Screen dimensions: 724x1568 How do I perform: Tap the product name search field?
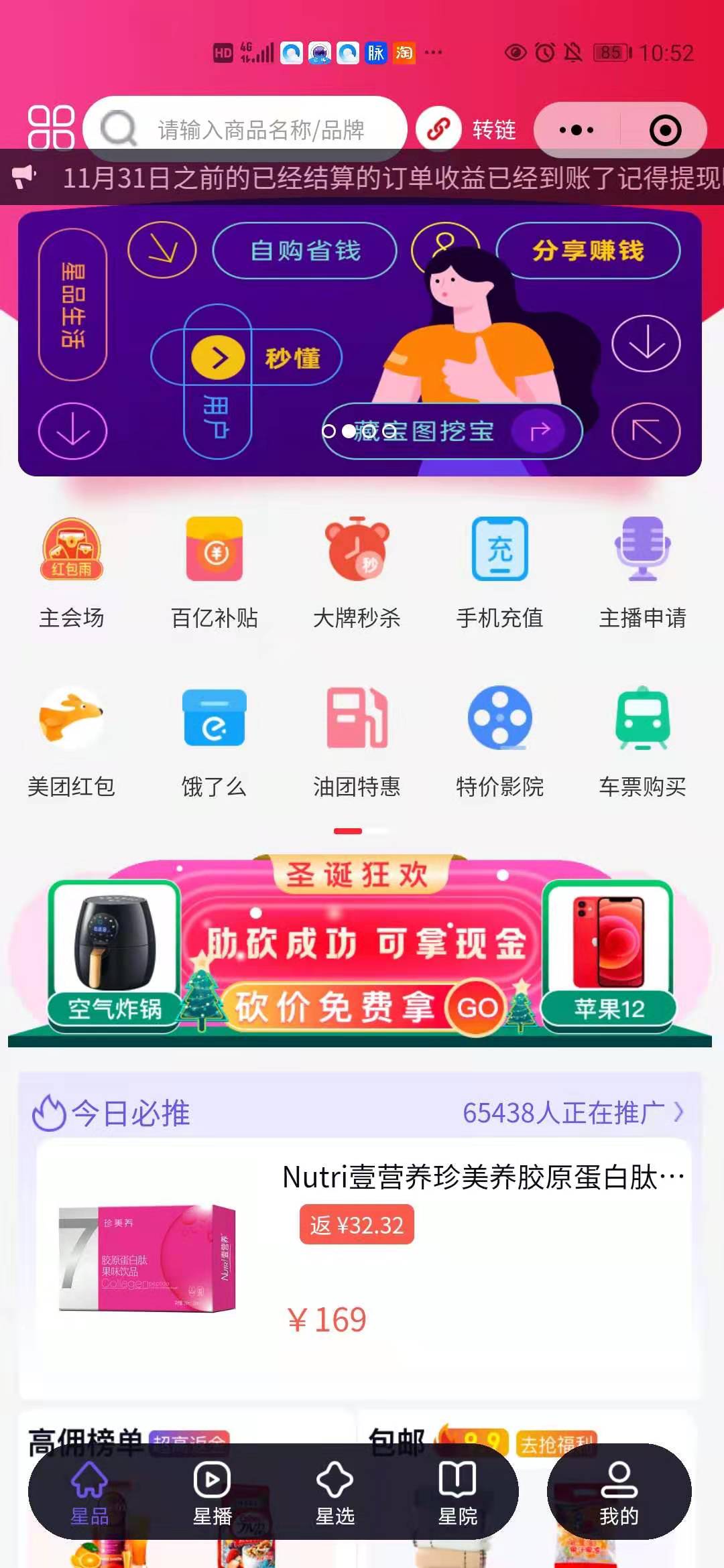point(260,129)
